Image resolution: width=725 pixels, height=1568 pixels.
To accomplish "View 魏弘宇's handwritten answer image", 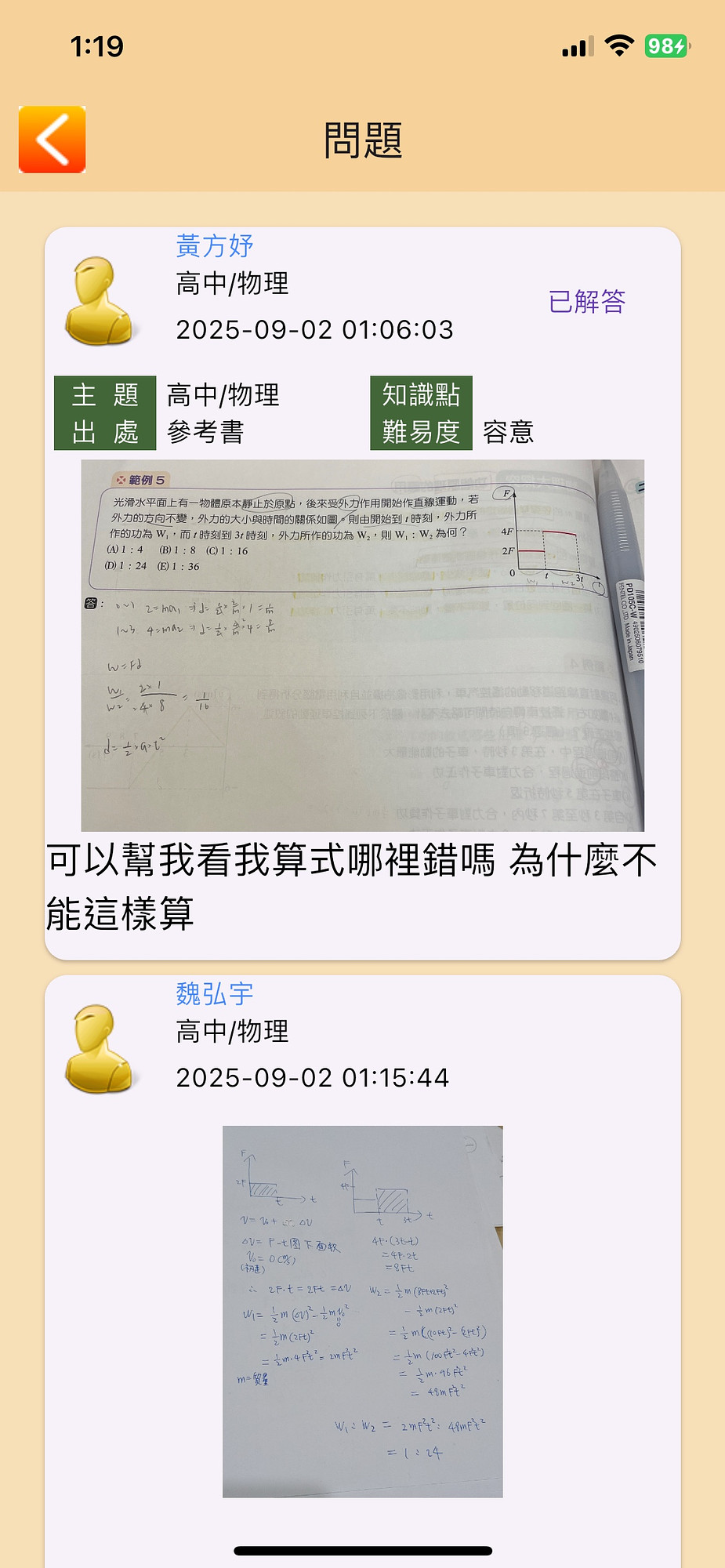I will coord(362,1311).
